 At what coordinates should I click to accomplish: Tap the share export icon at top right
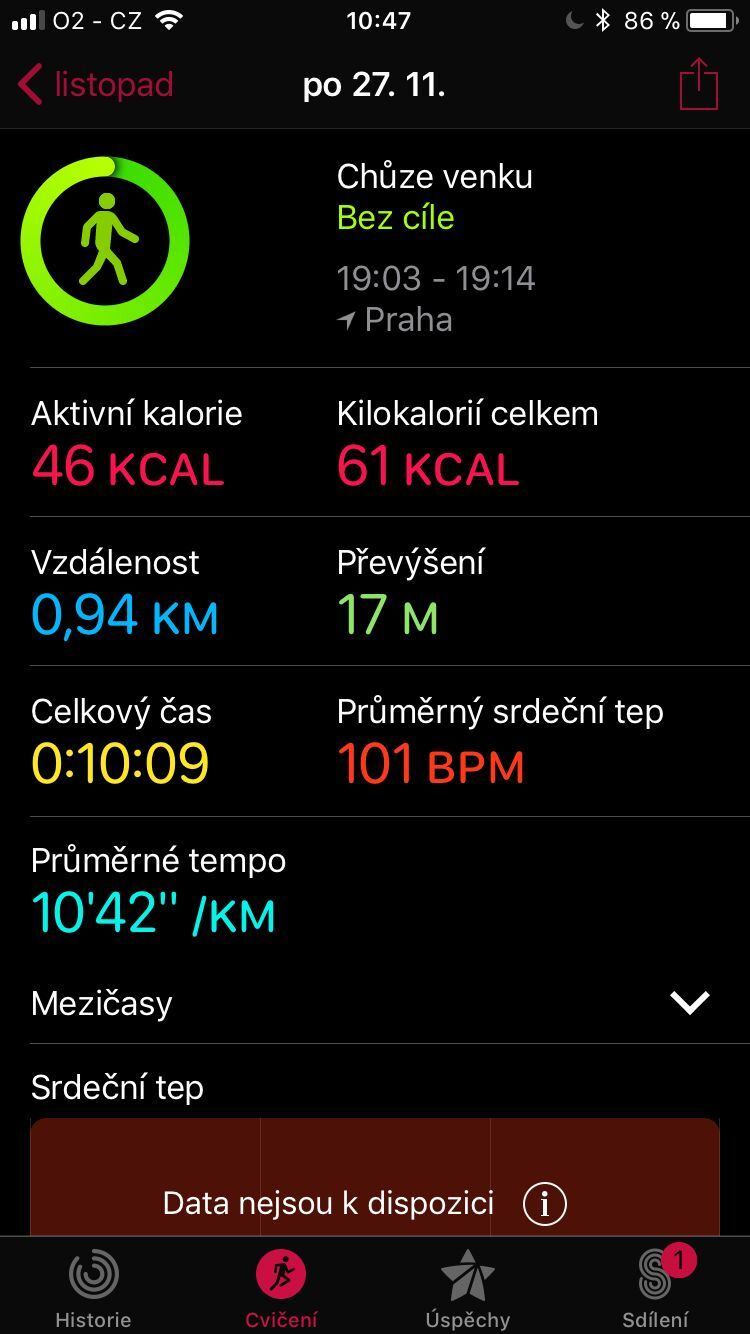point(697,84)
